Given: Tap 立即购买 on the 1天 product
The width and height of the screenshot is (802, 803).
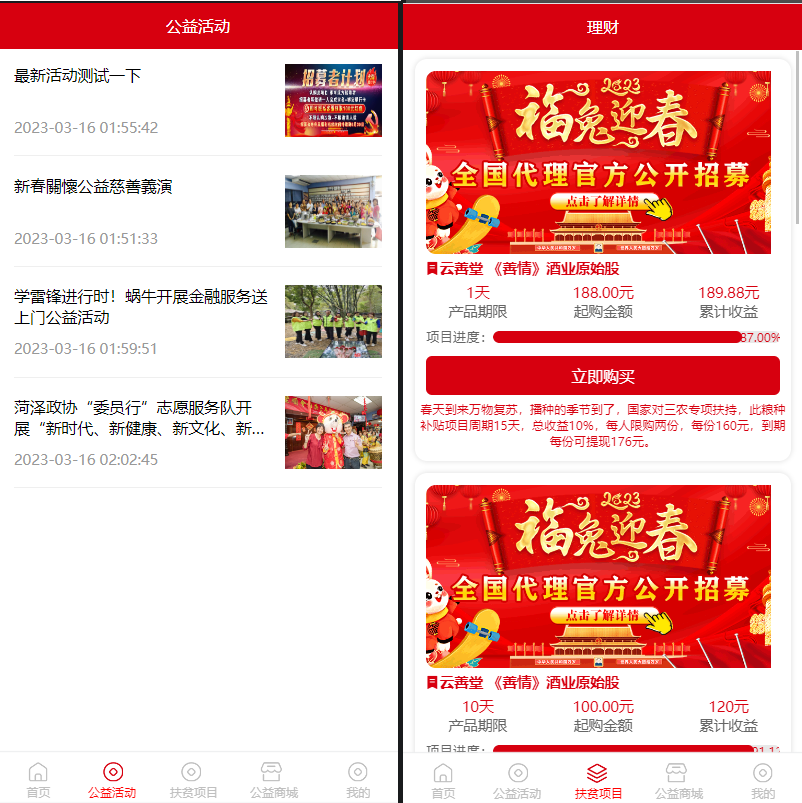Looking at the screenshot, I should point(603,376).
